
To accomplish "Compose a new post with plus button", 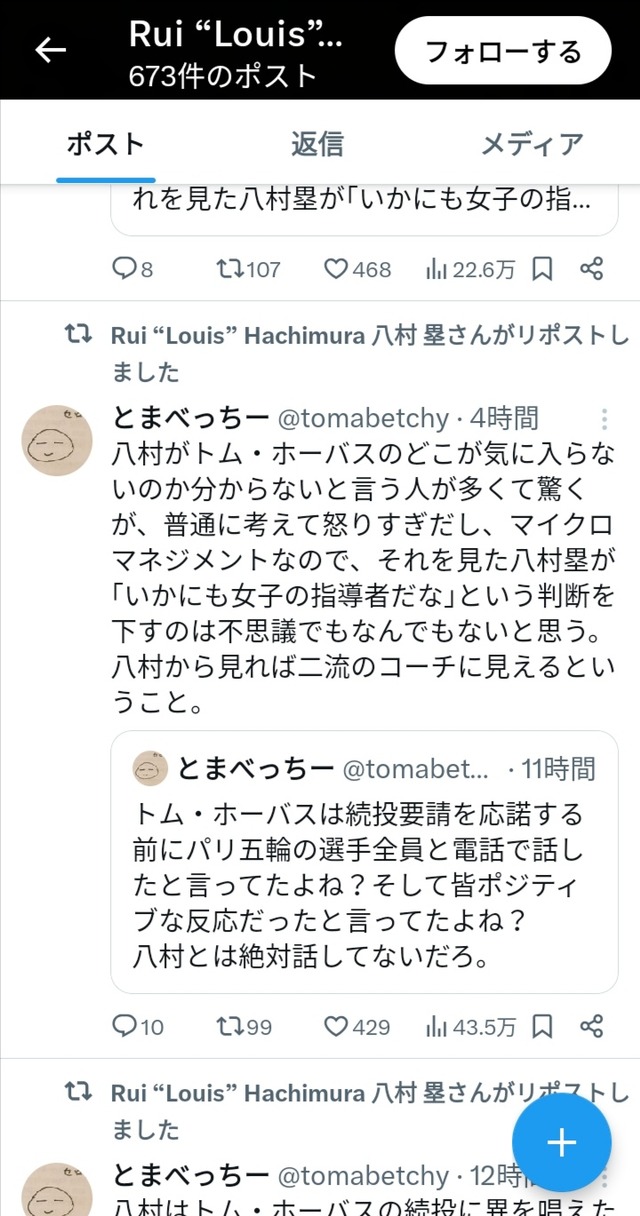I will [562, 1142].
